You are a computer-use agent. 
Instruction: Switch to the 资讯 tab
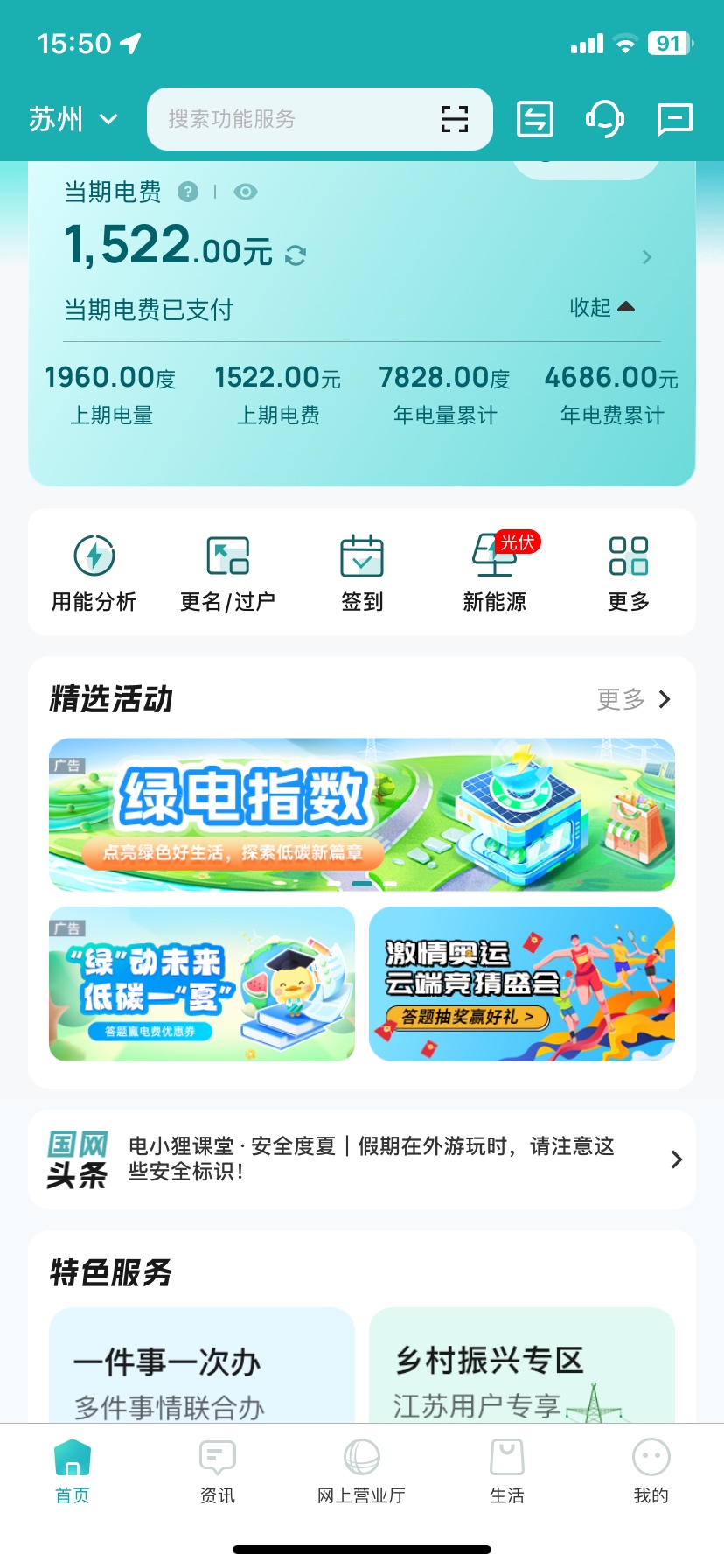pos(217,1472)
